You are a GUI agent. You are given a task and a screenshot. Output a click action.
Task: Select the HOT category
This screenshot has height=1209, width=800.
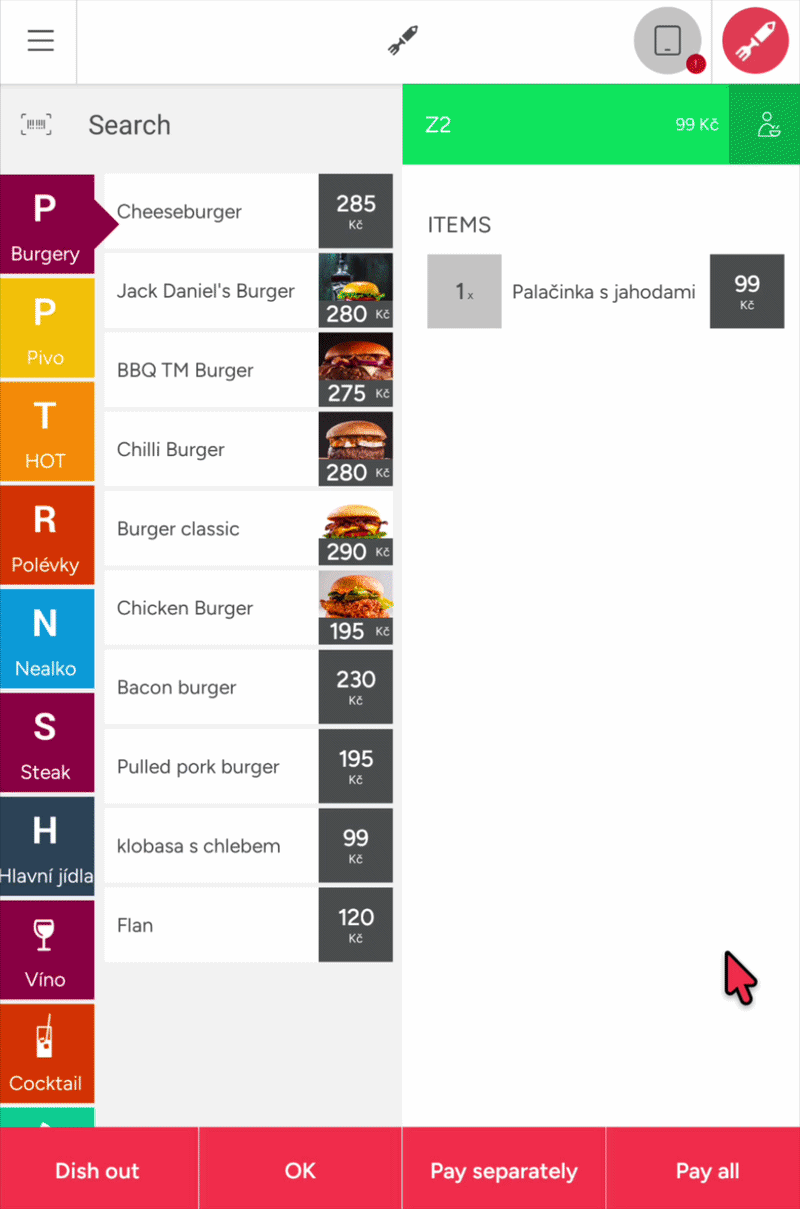point(47,431)
